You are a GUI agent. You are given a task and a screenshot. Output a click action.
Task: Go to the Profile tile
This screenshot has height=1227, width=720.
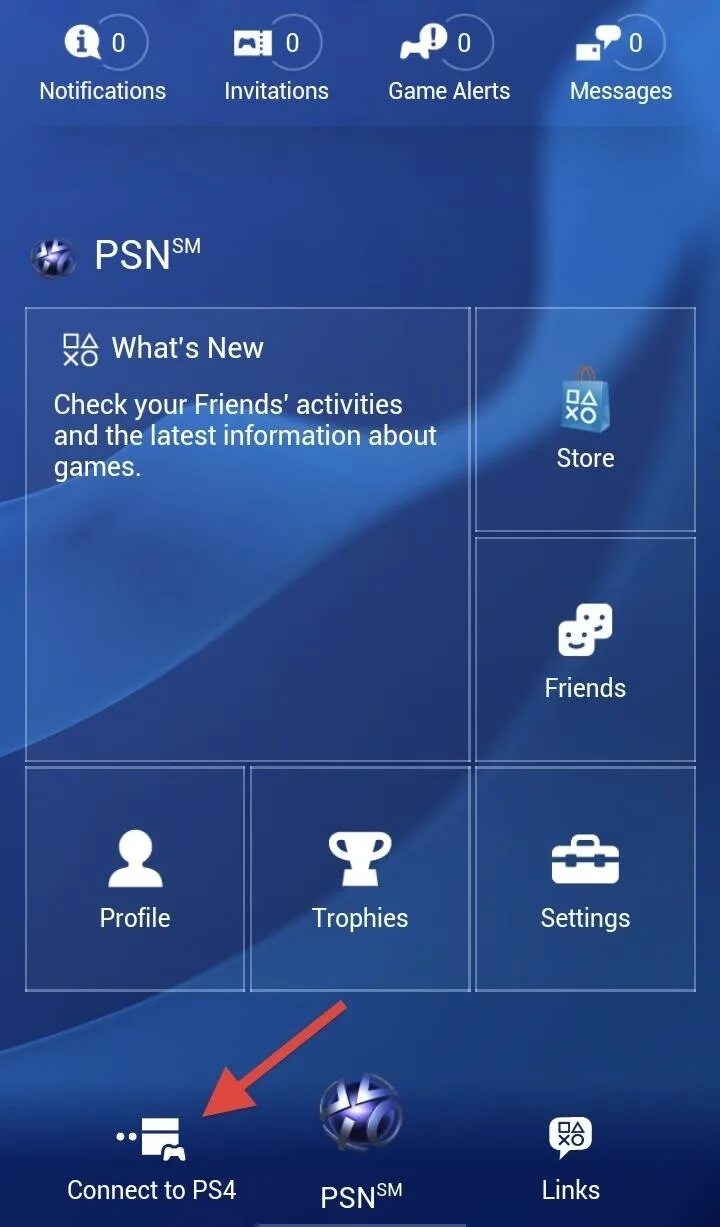point(135,880)
